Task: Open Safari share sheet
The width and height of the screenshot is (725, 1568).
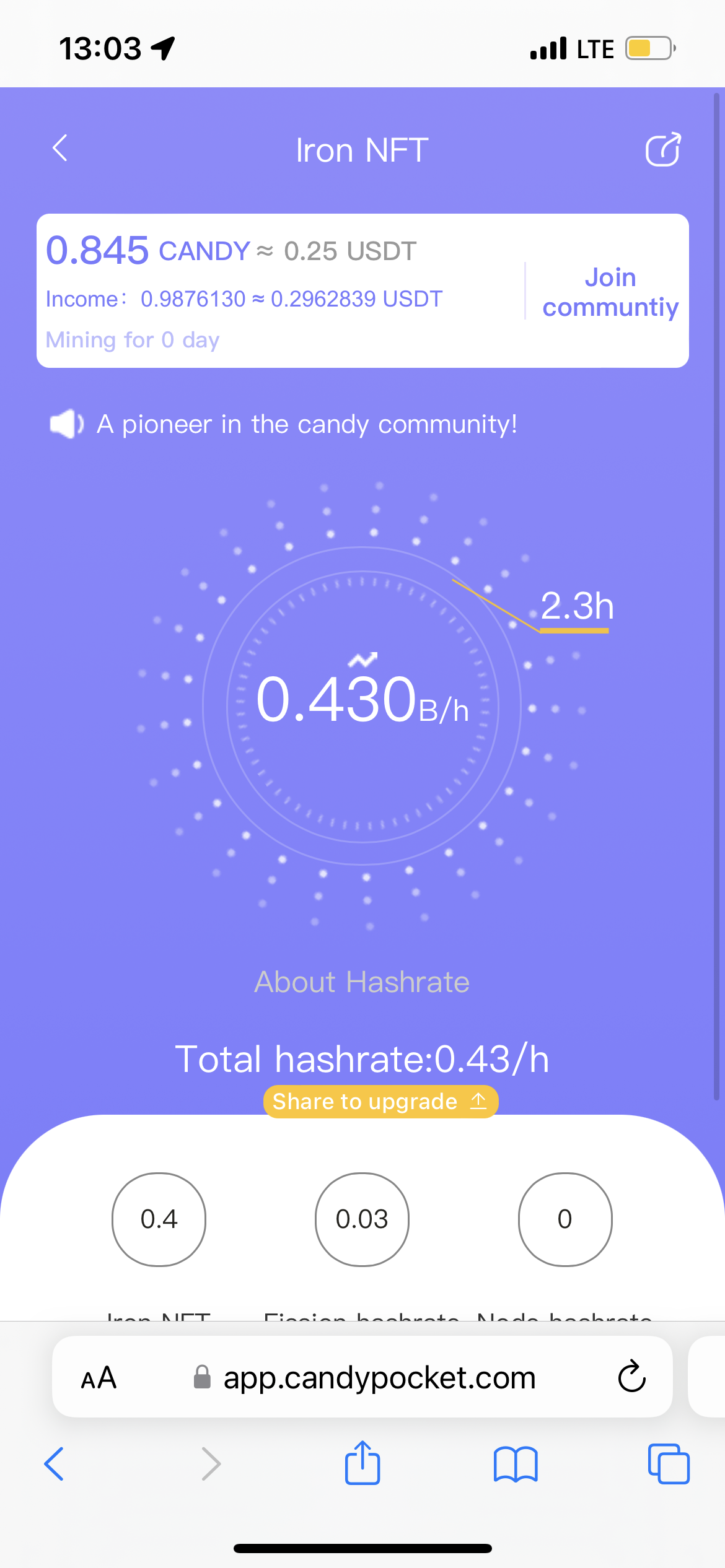Action: coord(362,1463)
